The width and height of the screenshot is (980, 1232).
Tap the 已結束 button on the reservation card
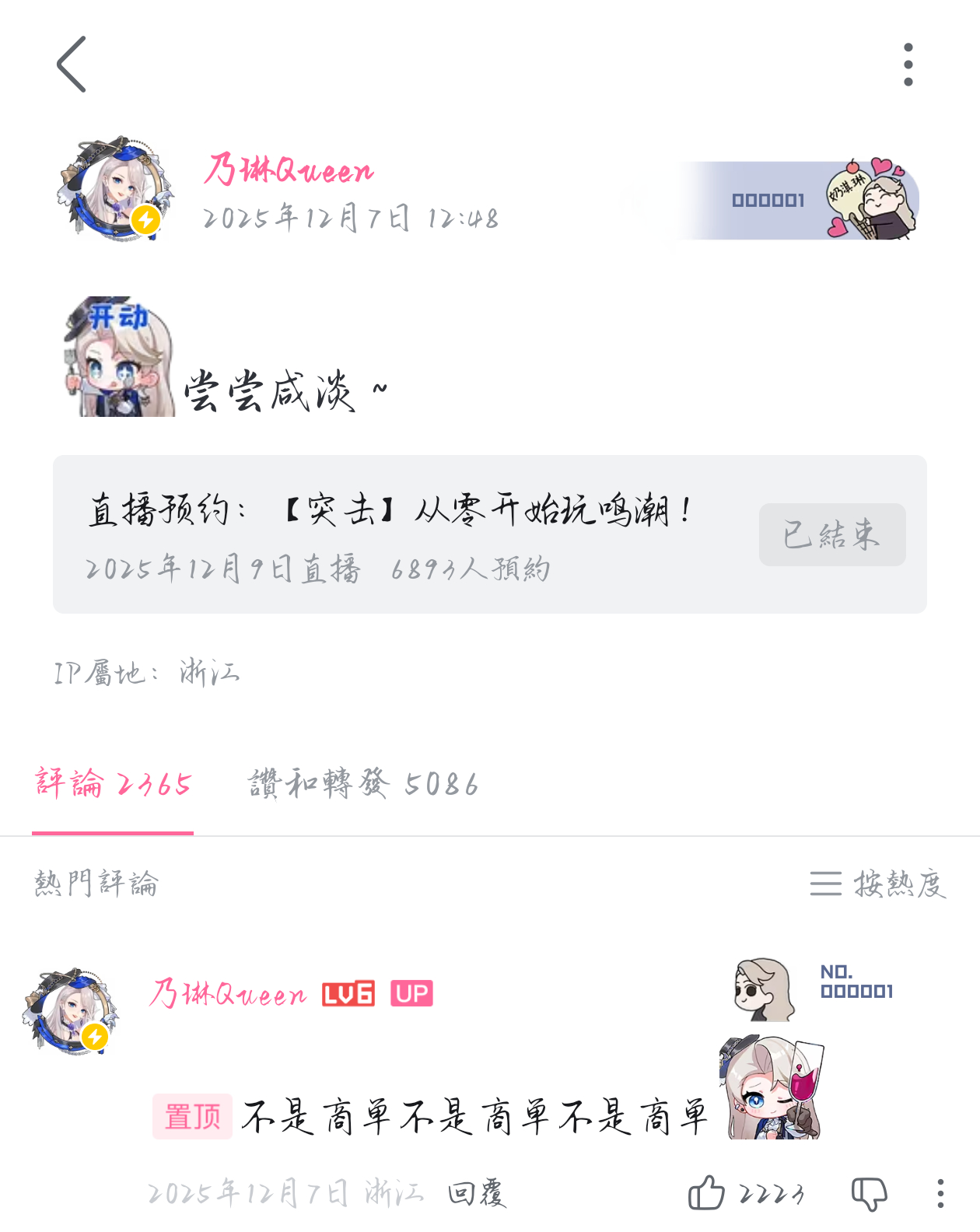[x=832, y=534]
